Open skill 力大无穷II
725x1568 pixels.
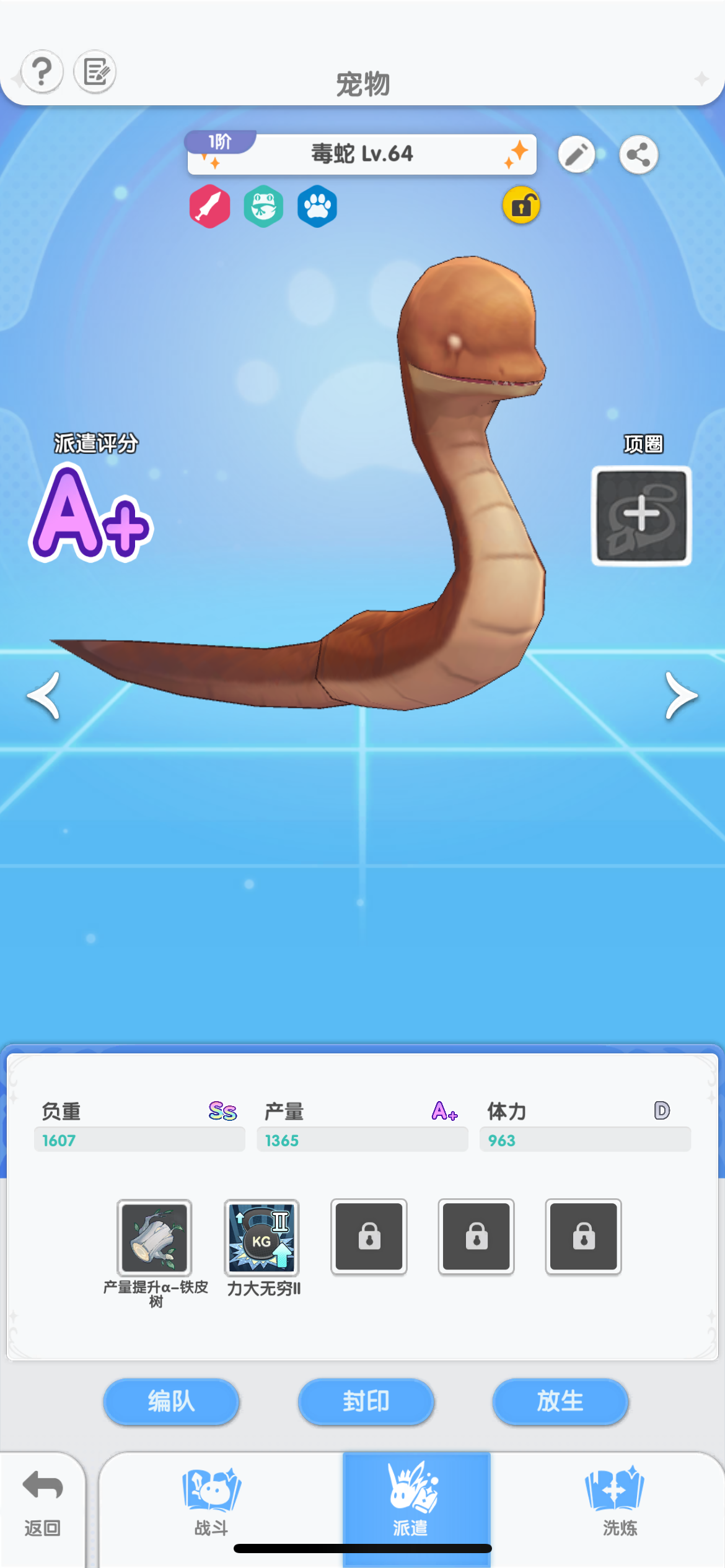coord(261,1237)
